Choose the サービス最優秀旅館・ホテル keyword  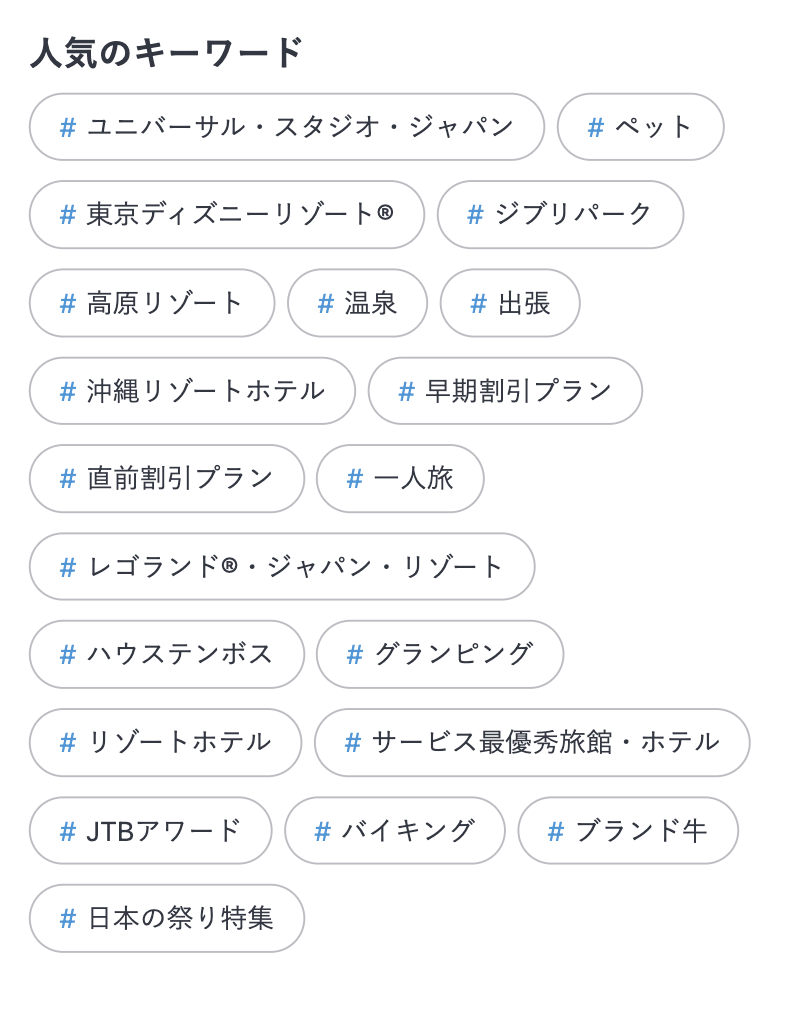pos(532,742)
